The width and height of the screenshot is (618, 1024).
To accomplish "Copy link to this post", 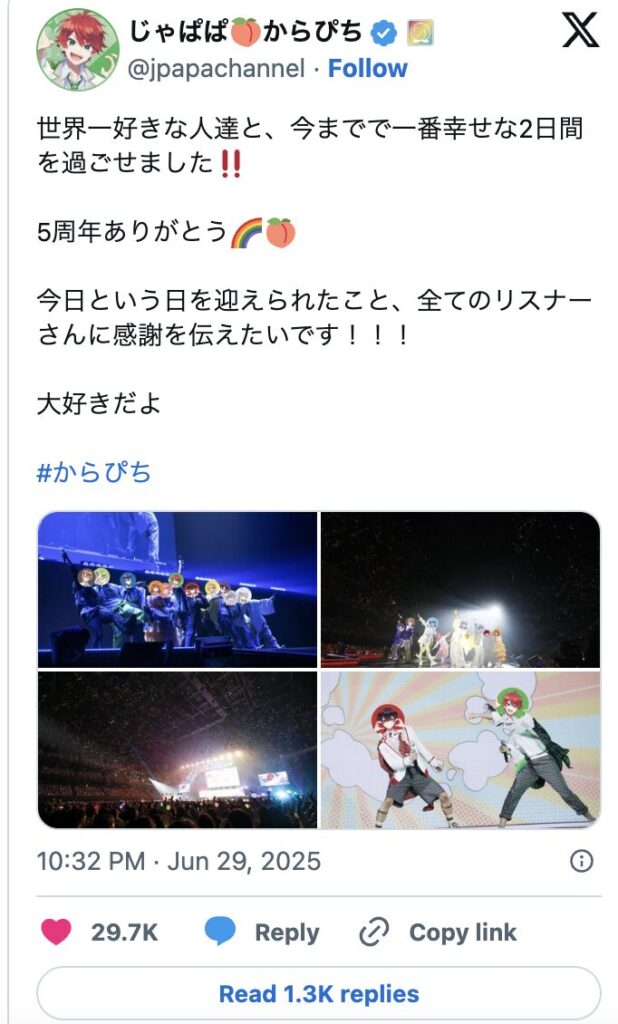I will pos(438,932).
